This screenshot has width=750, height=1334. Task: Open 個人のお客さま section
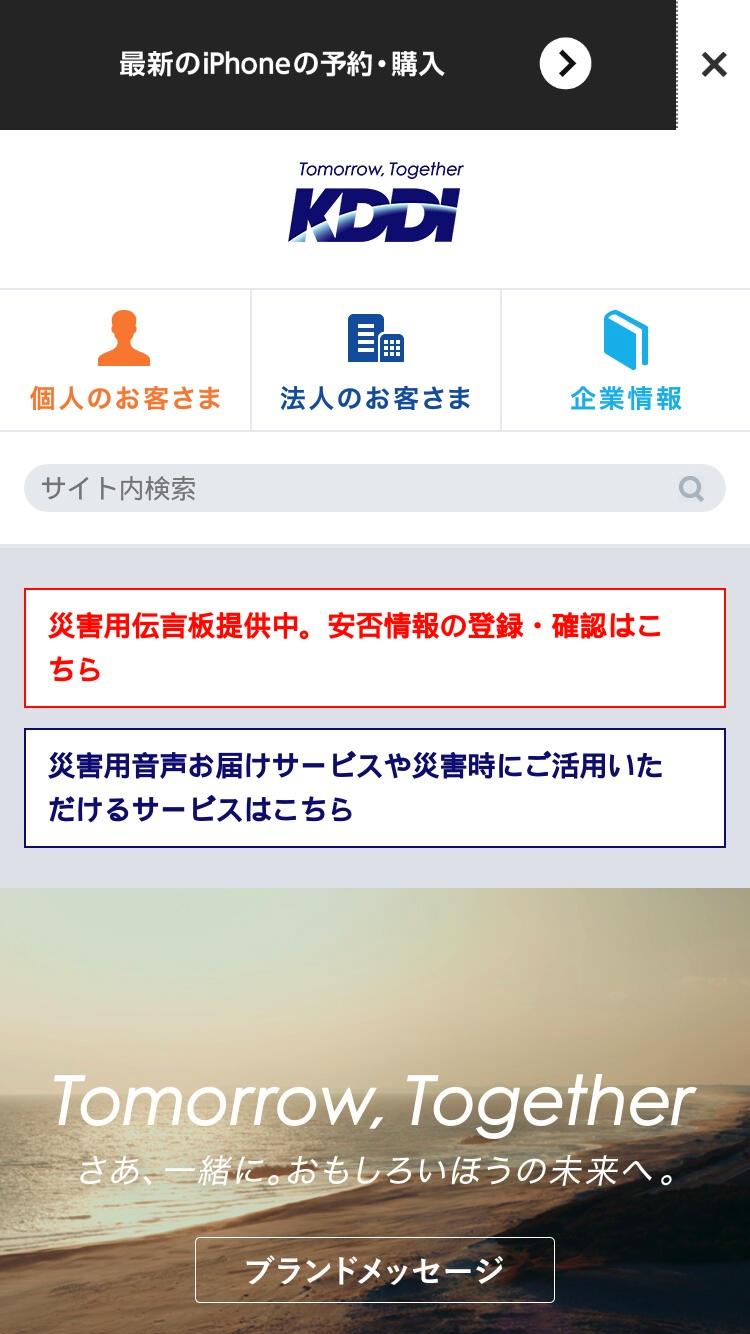(x=125, y=361)
